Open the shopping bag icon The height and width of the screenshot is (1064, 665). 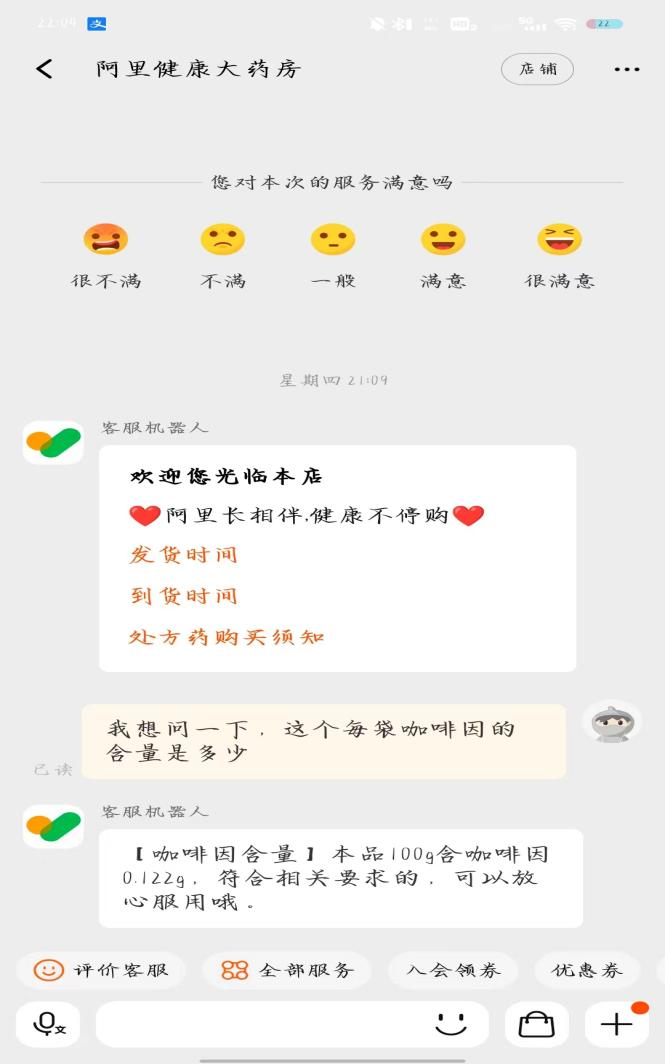tap(537, 1024)
